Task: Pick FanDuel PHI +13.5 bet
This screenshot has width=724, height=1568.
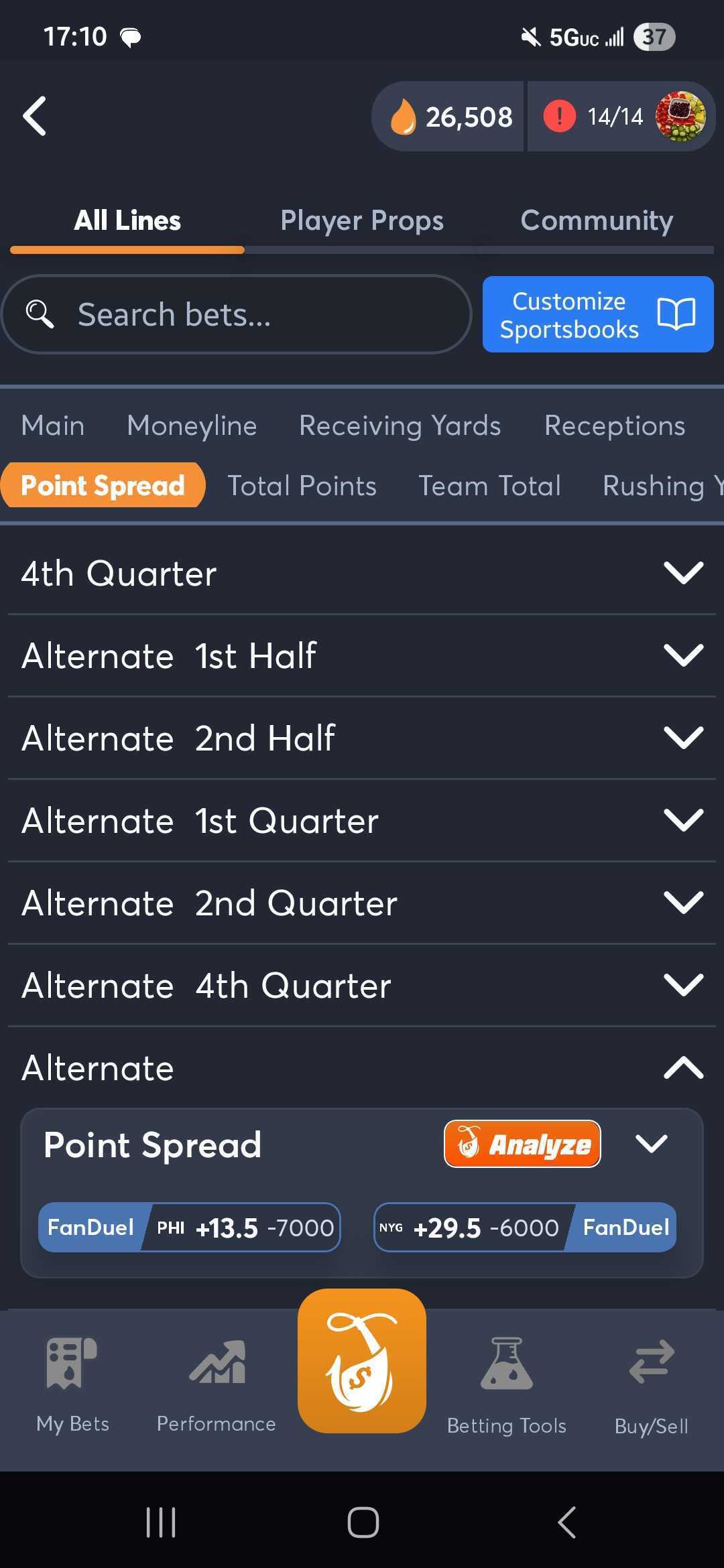Action: (x=190, y=1228)
